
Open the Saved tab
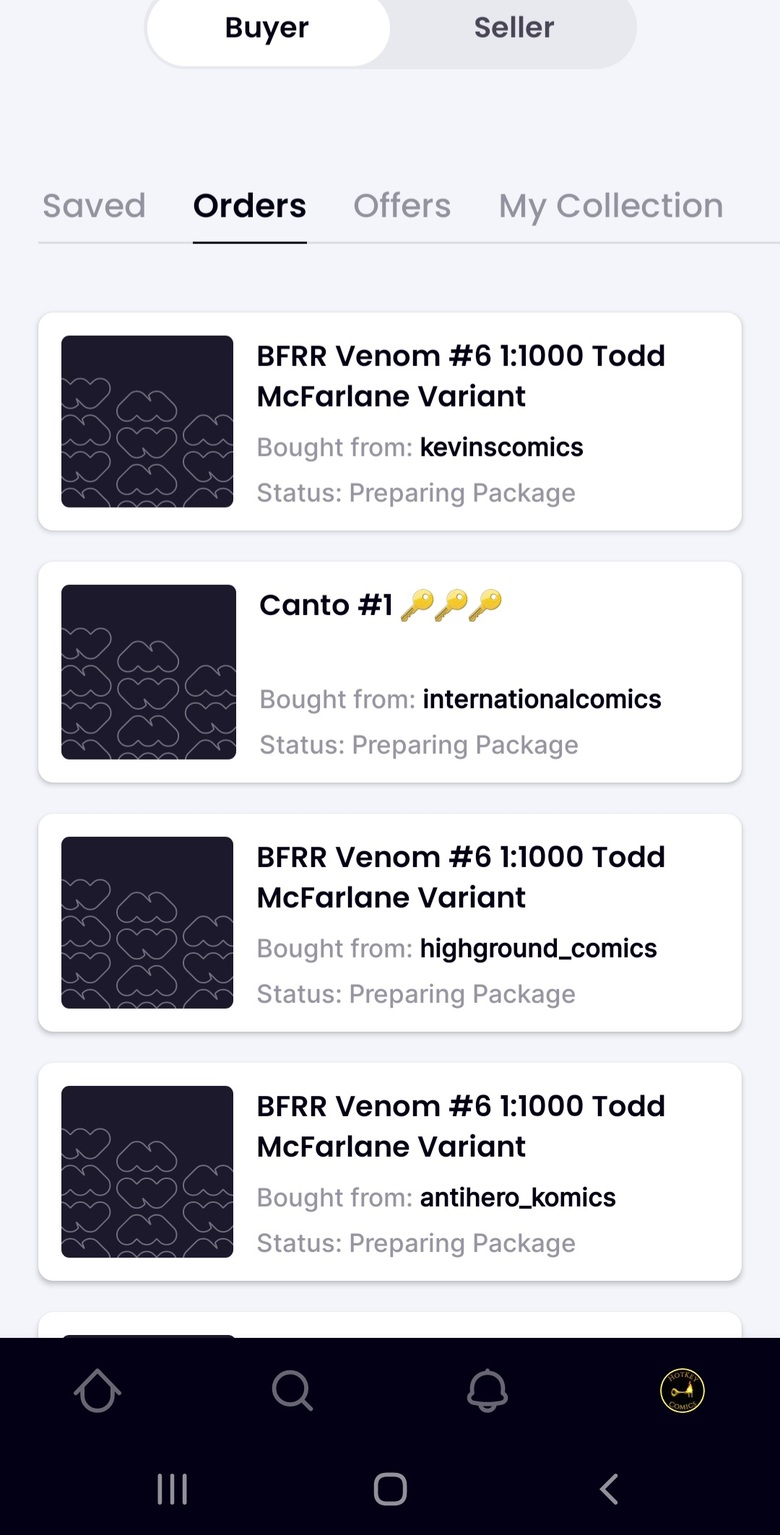pos(94,206)
